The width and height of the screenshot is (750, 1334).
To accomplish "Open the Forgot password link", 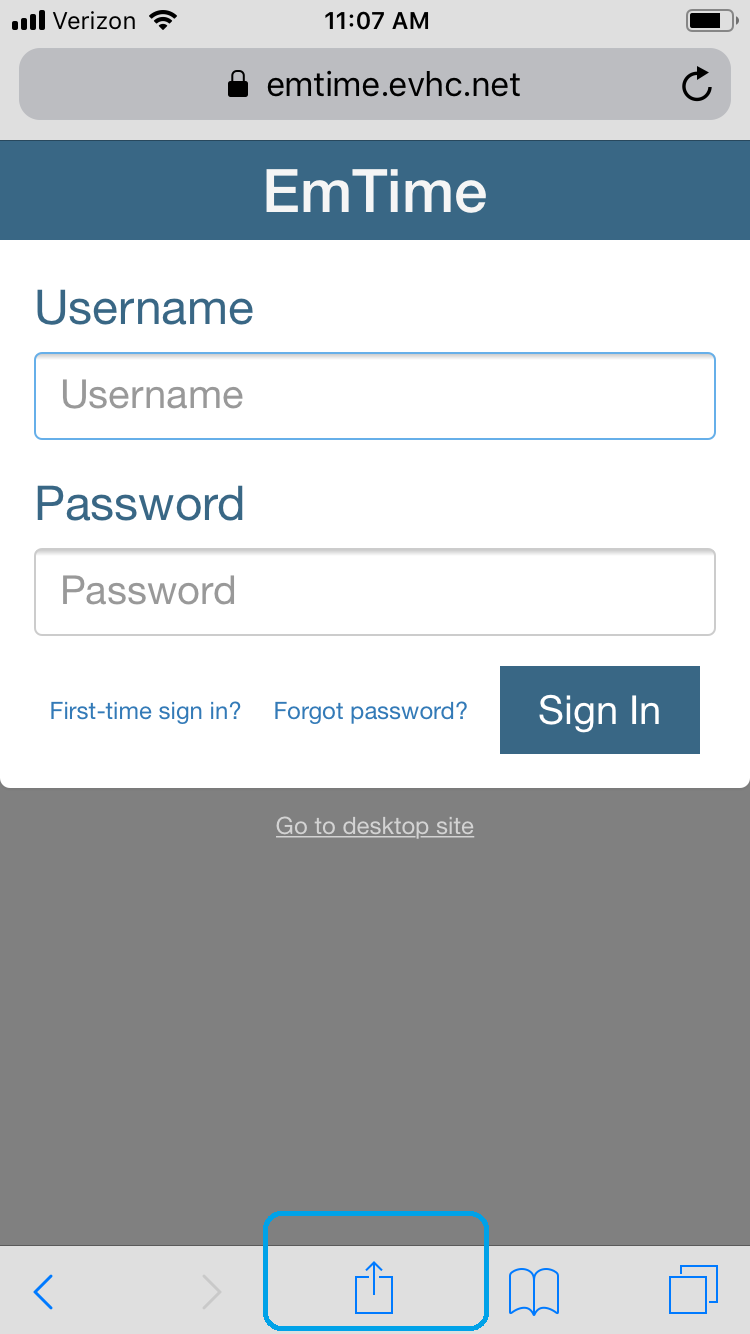I will pos(370,711).
